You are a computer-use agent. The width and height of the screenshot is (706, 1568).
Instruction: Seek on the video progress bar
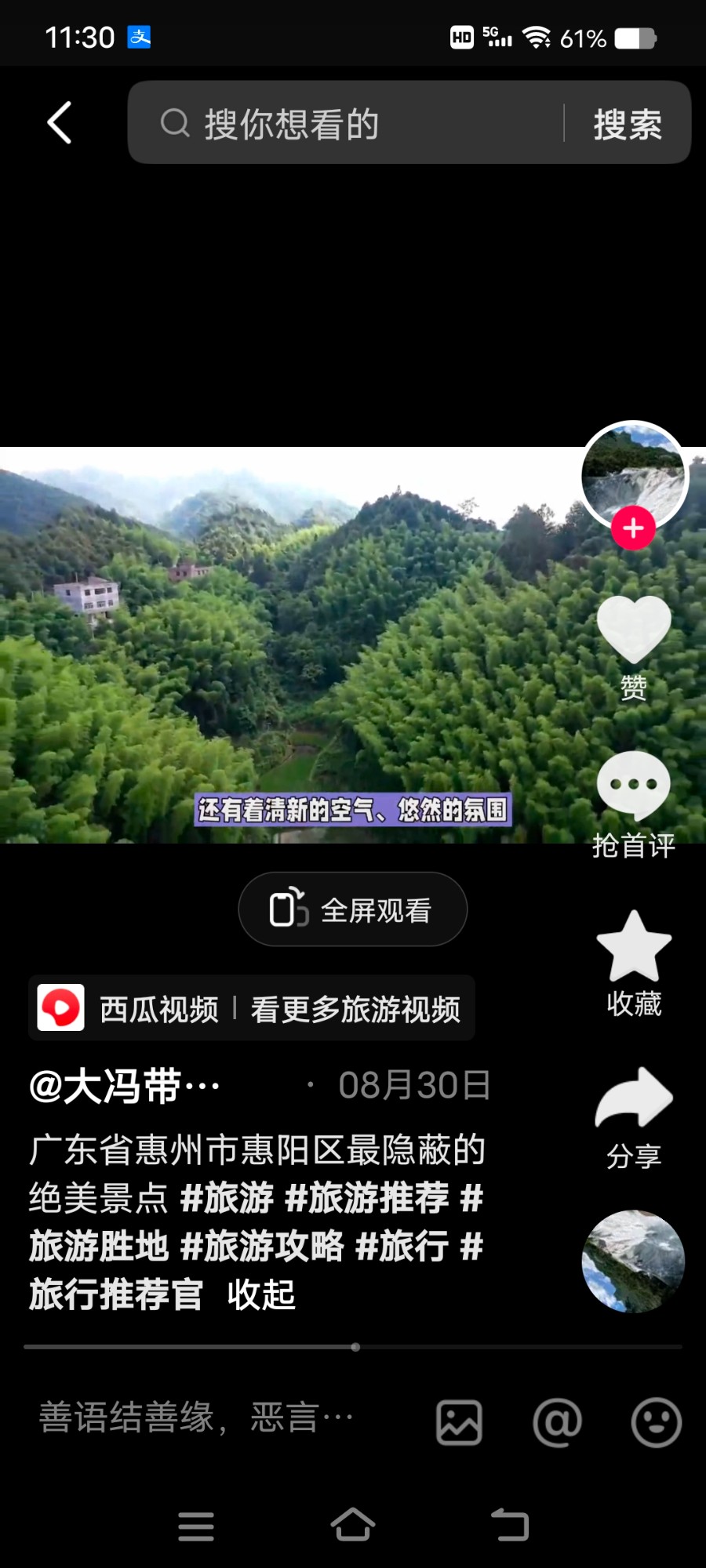353,1347
